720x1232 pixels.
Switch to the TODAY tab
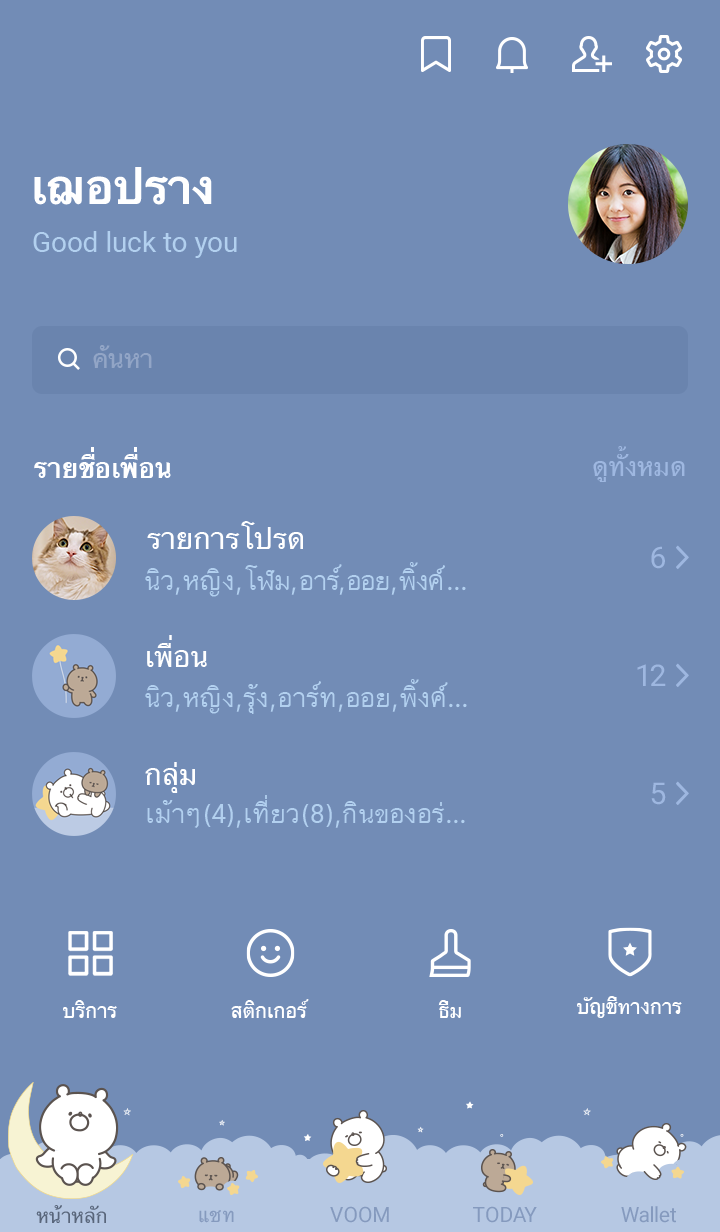coord(504,1190)
